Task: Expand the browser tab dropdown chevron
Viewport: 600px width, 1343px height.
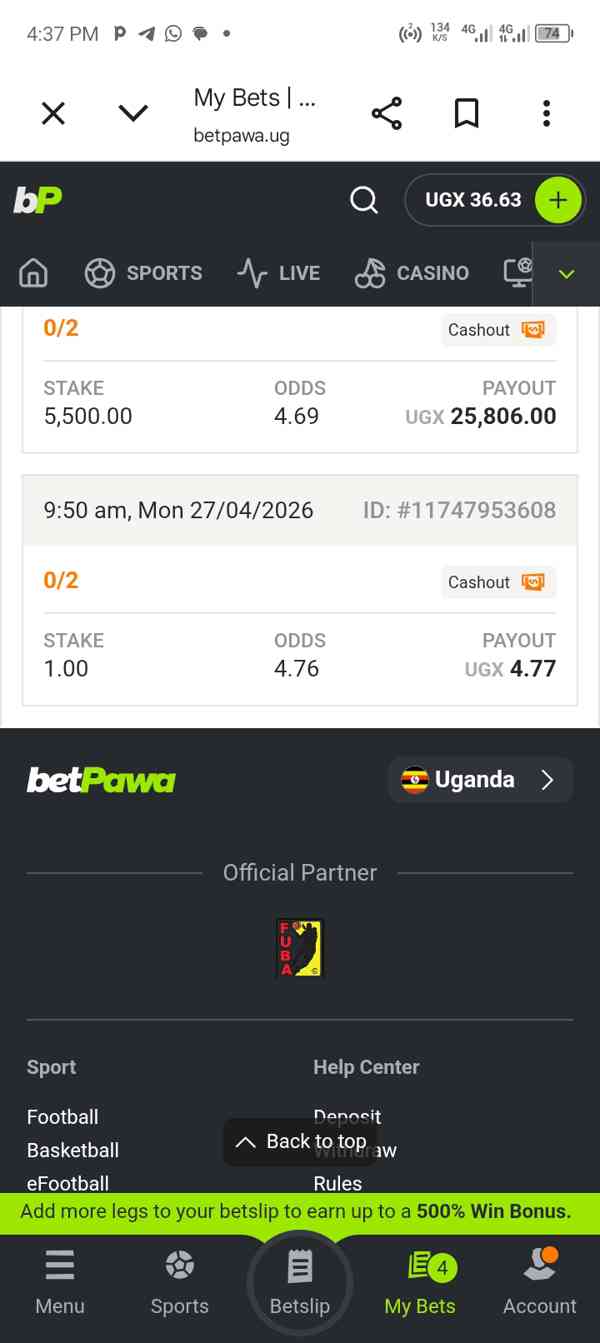Action: pos(133,113)
